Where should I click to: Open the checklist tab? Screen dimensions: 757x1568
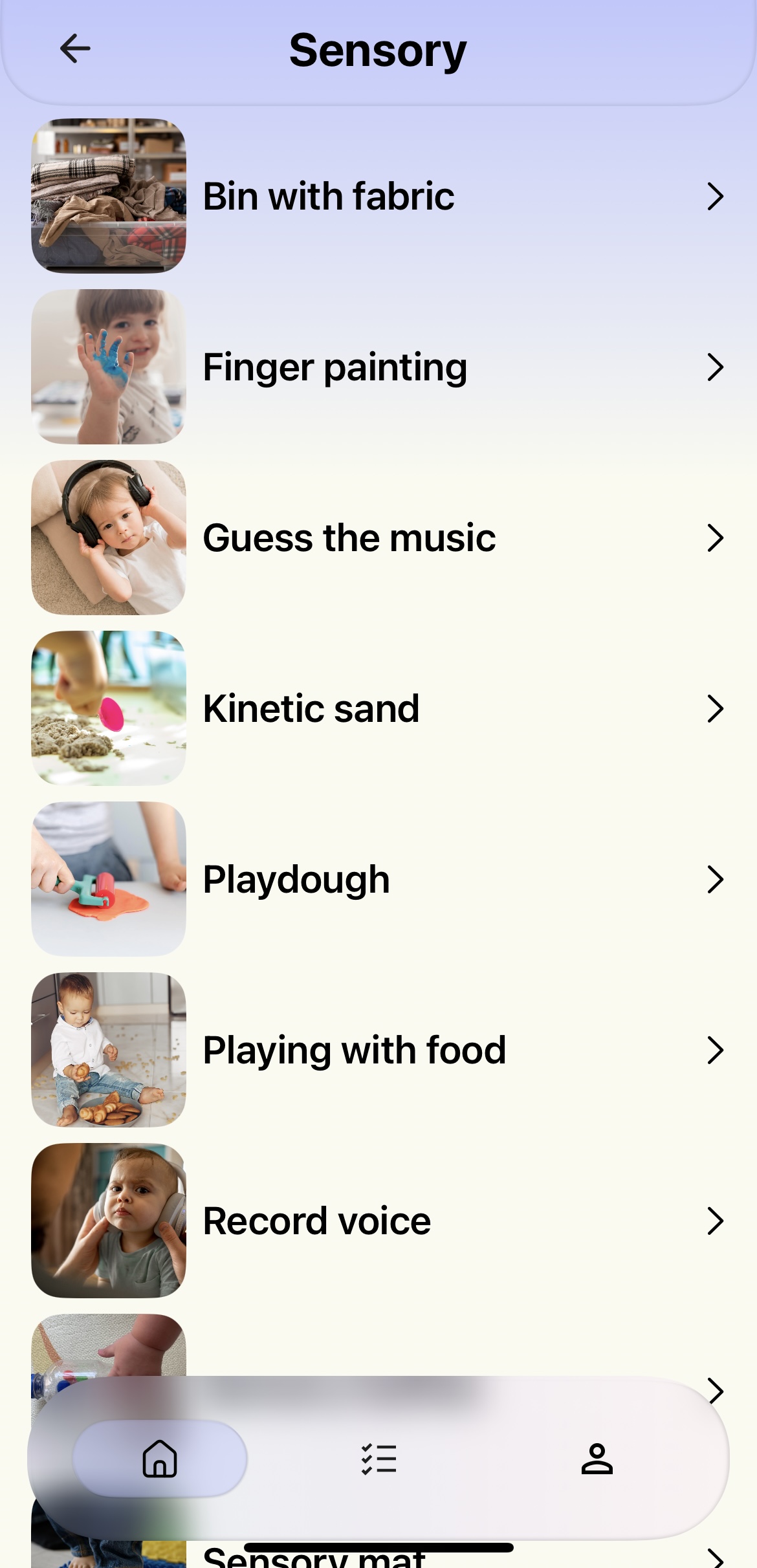pos(378,1459)
